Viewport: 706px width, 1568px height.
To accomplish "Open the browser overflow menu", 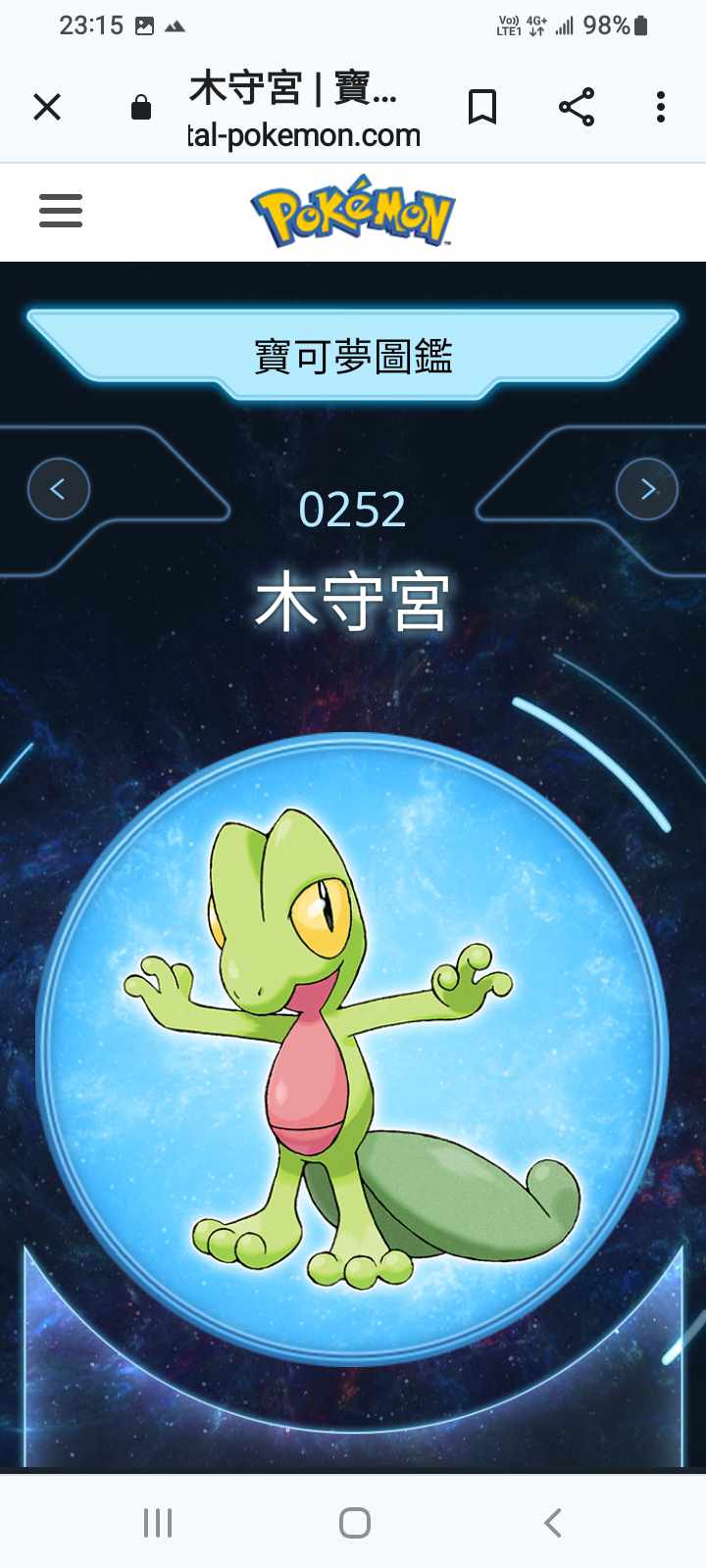I will coord(661,107).
